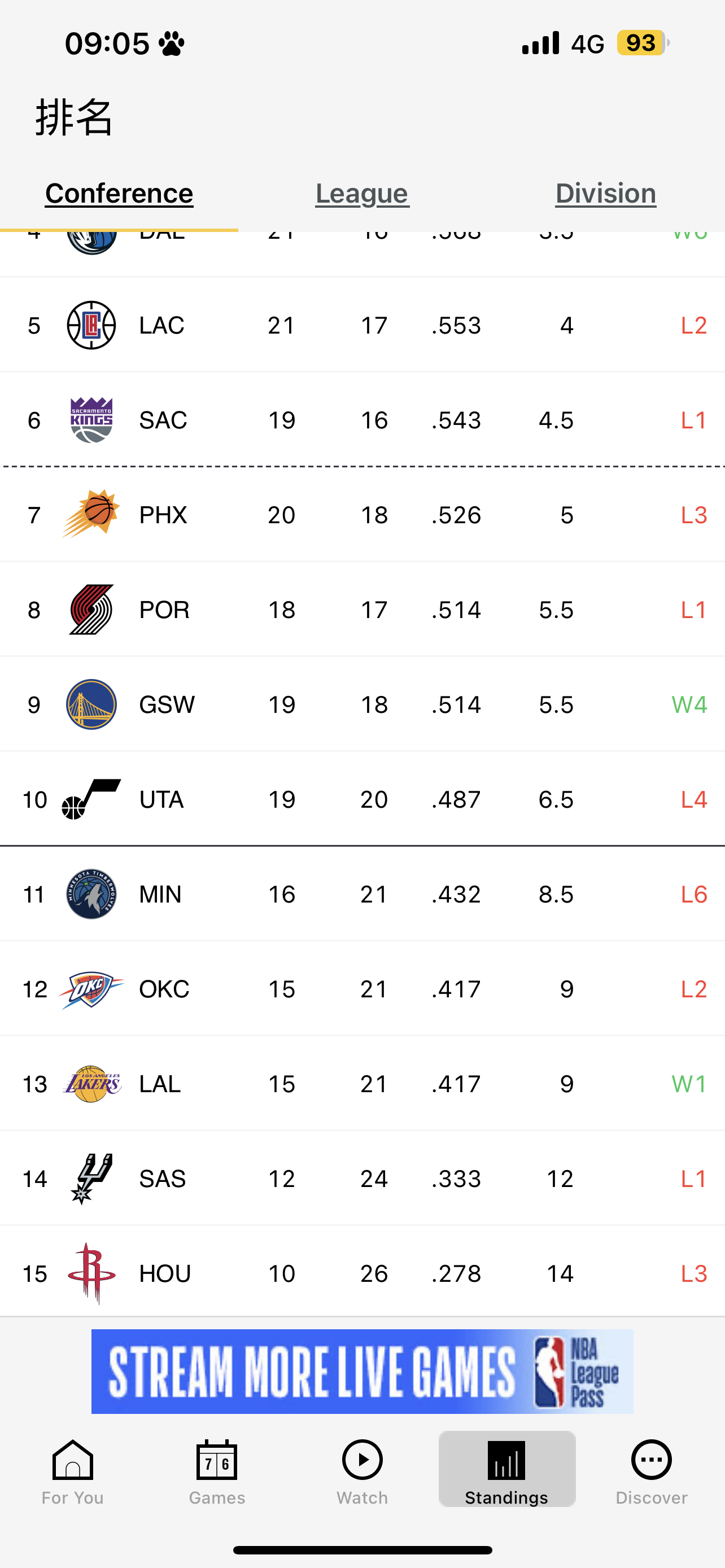This screenshot has width=725, height=1568.
Task: Open the SAC Kings team row
Action: tap(362, 420)
